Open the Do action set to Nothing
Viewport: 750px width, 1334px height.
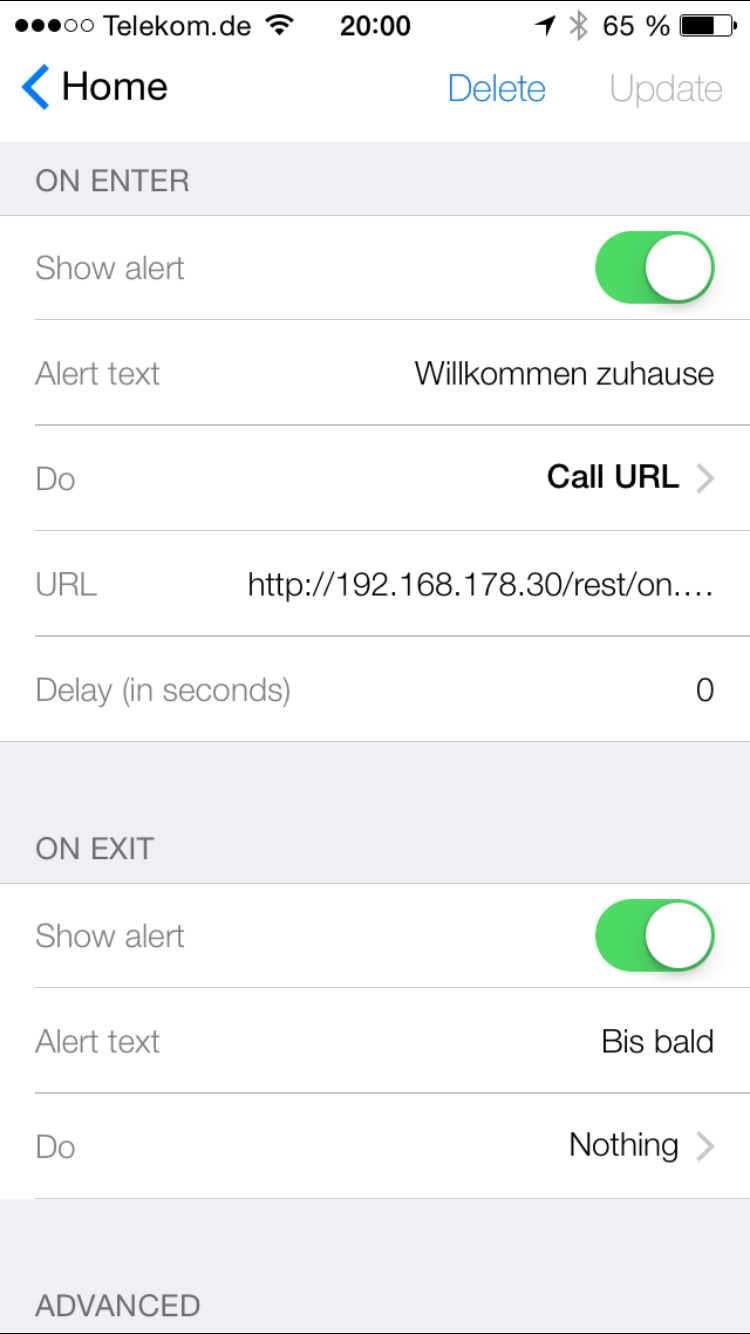pos(375,1146)
